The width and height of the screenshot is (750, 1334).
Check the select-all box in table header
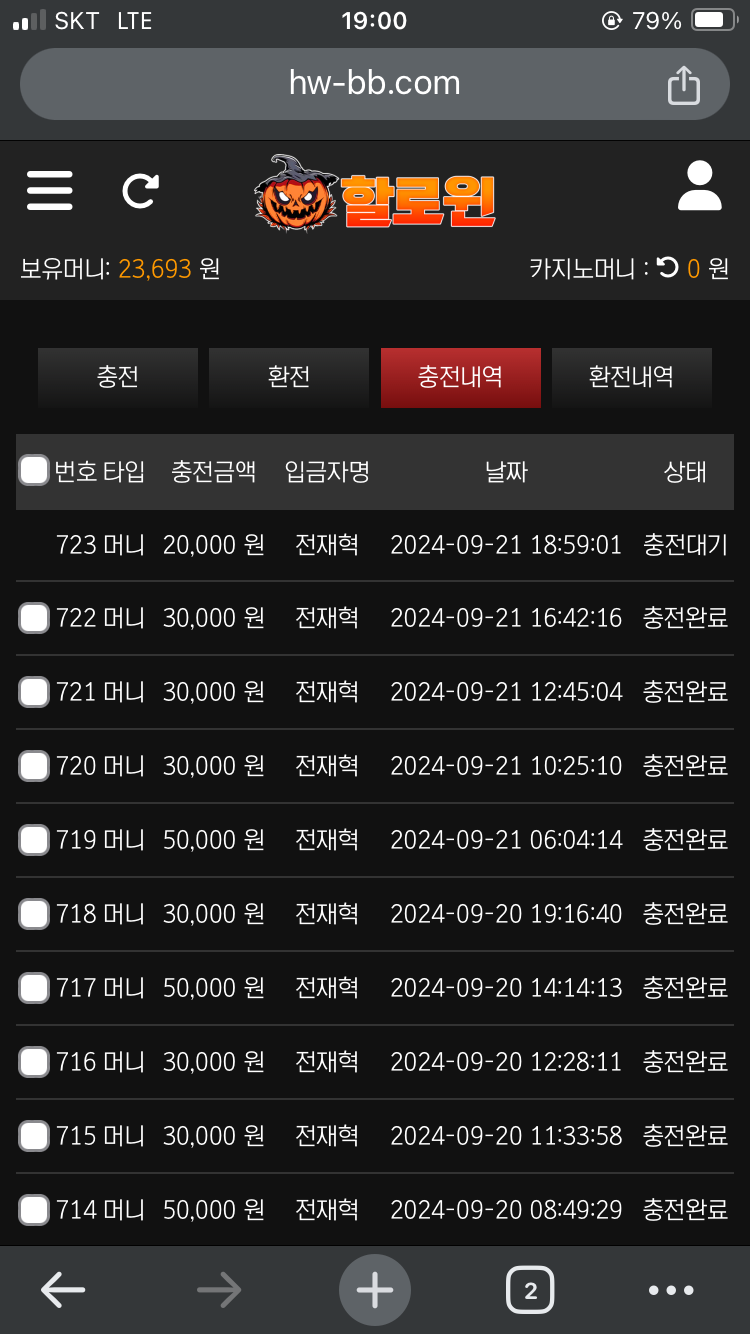pyautogui.click(x=34, y=470)
